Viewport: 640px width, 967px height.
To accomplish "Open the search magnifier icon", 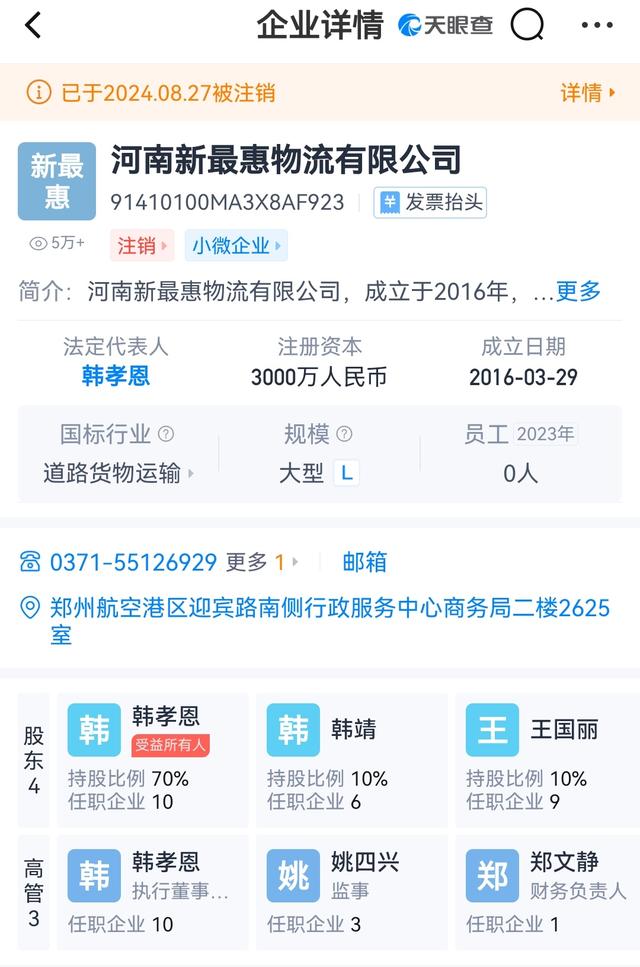I will coord(527,26).
